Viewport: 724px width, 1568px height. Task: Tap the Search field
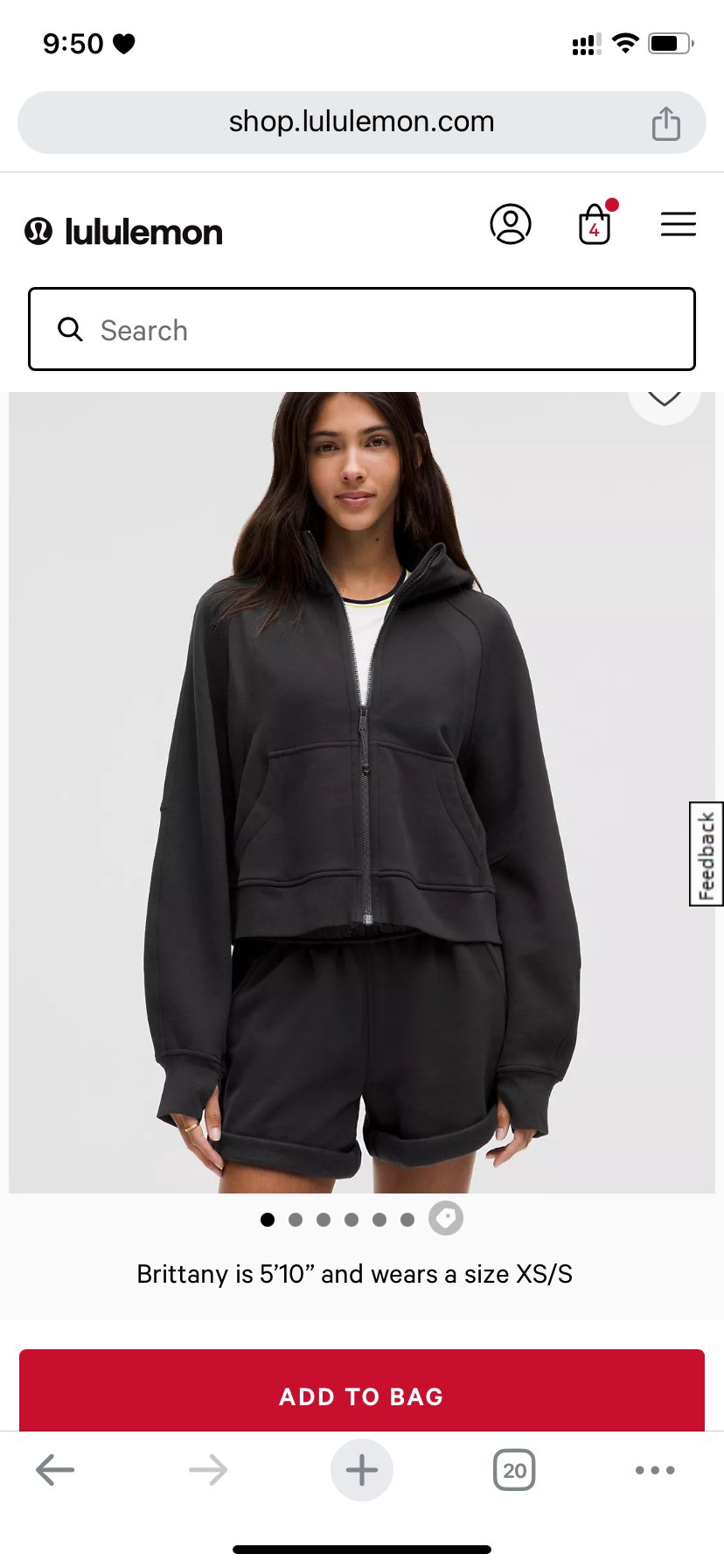click(362, 329)
